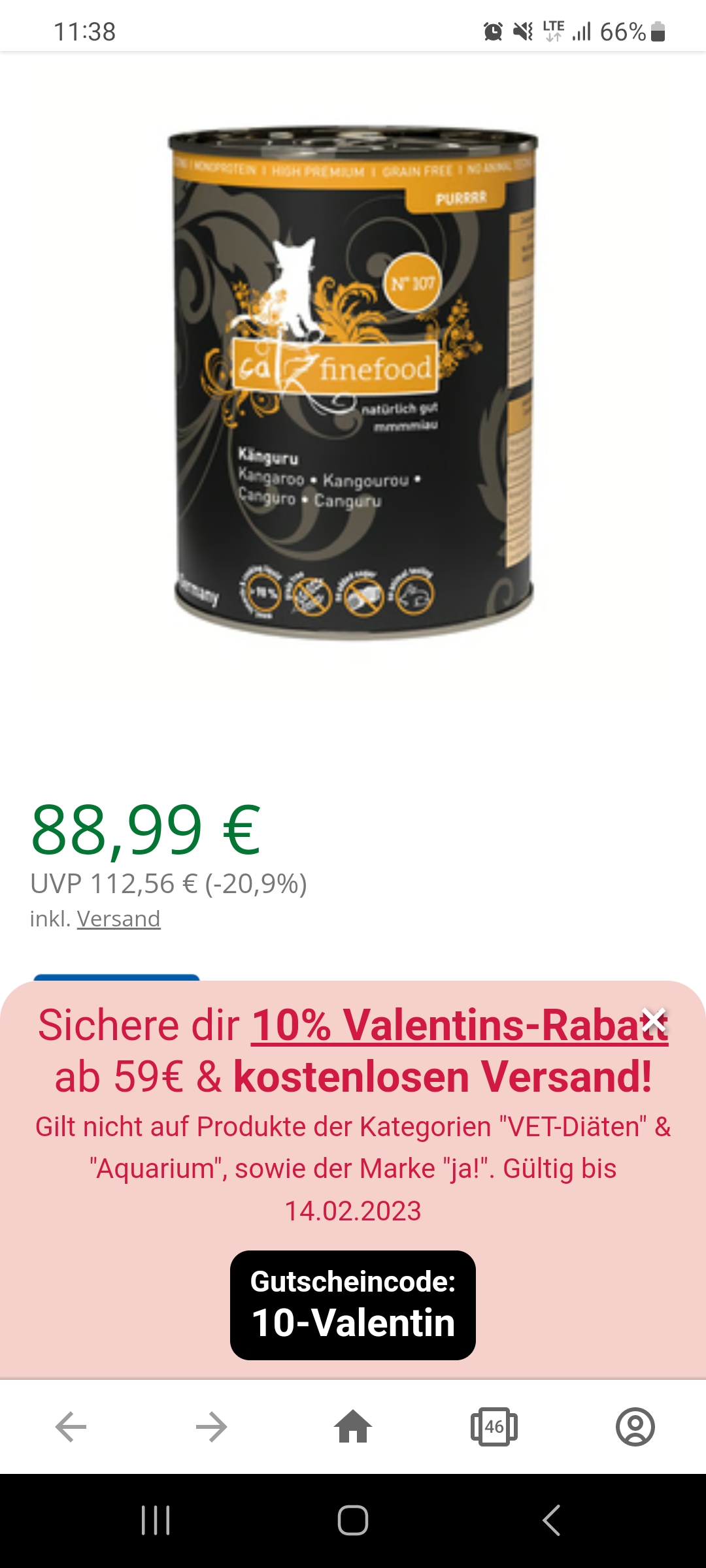Open the browser home page
Screen dimensions: 706x1568
pos(353,1426)
